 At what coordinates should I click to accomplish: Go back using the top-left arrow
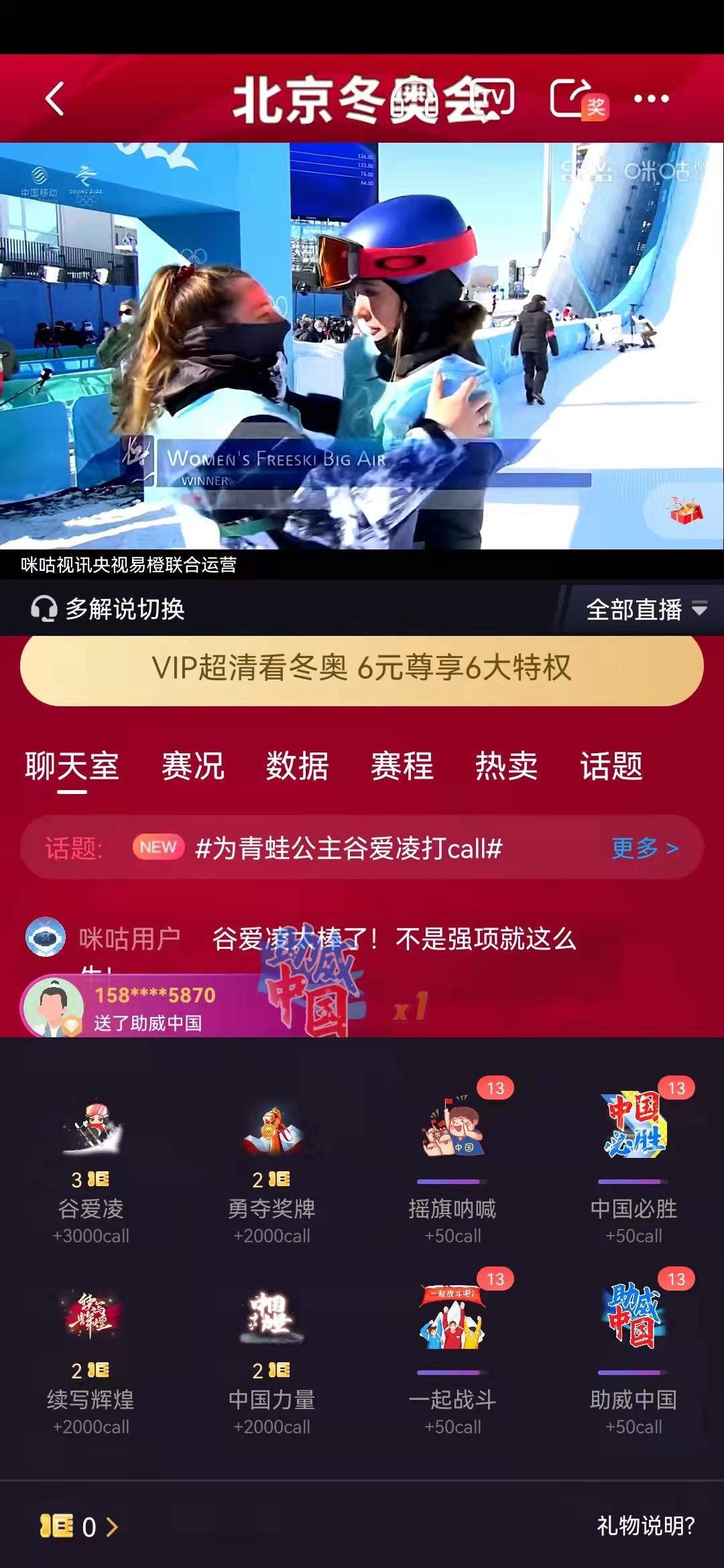point(55,99)
